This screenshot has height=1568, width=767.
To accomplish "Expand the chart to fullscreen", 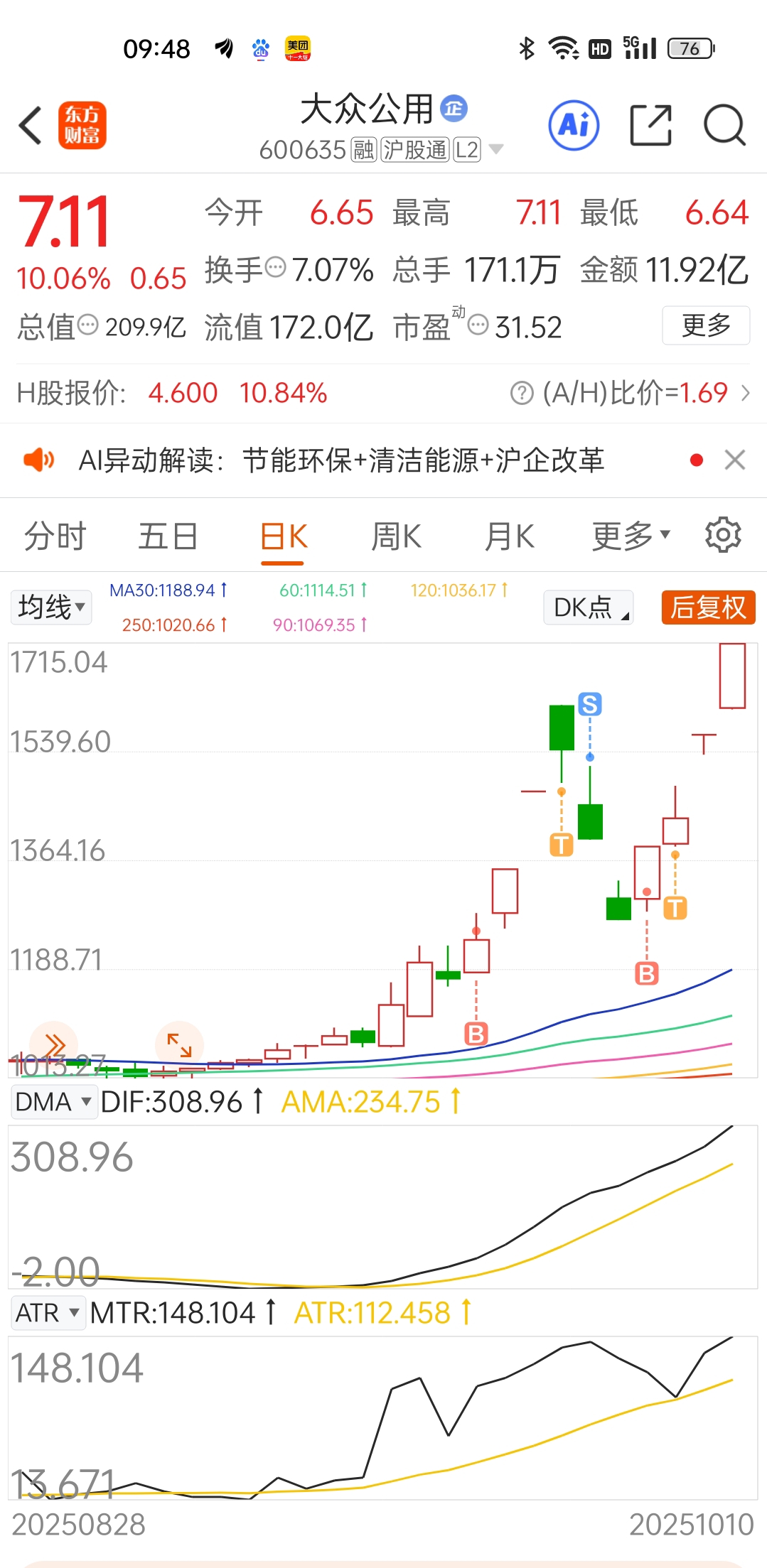I will pos(179,1045).
